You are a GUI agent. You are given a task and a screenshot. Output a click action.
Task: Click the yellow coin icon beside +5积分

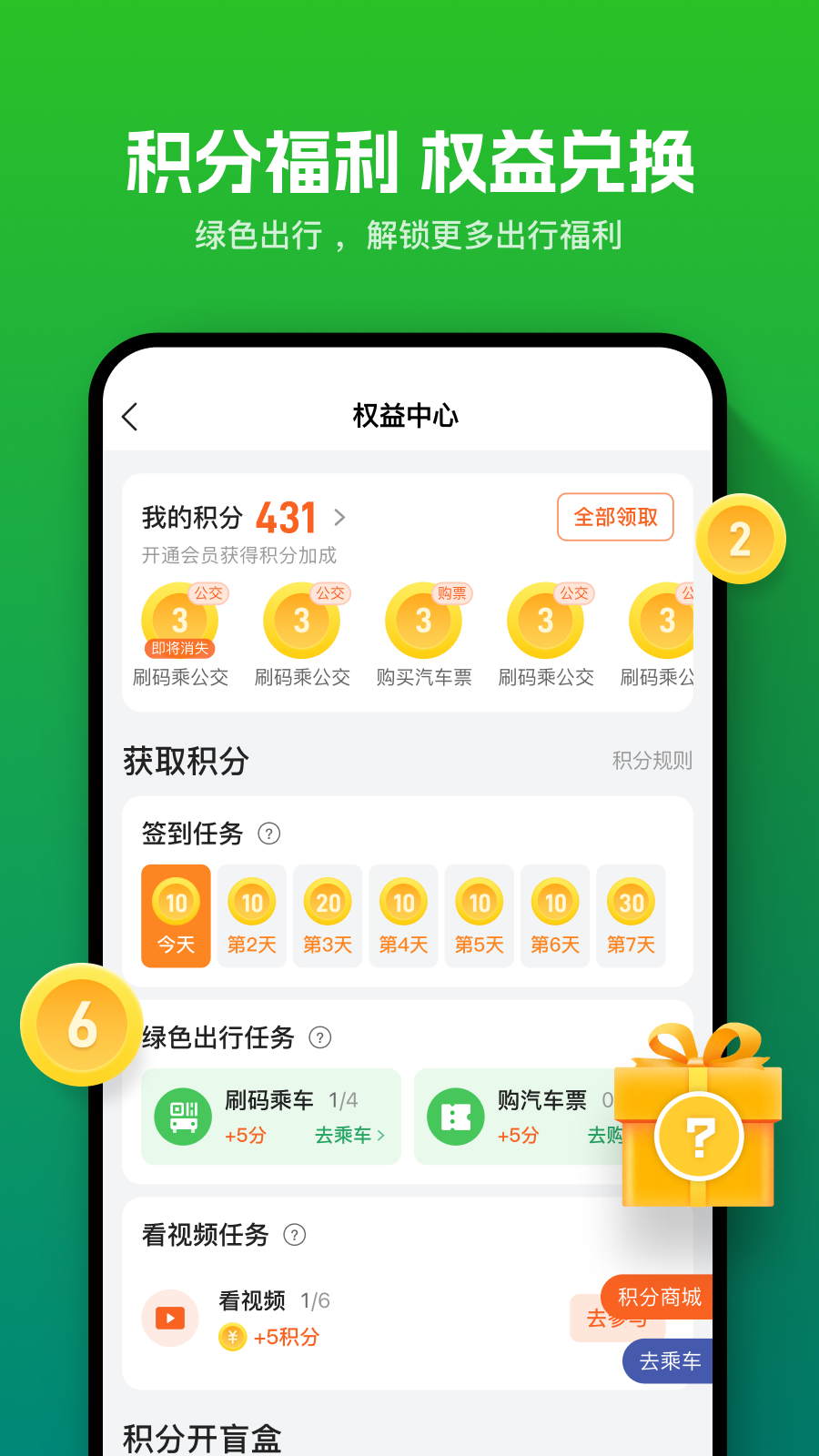(x=233, y=1338)
